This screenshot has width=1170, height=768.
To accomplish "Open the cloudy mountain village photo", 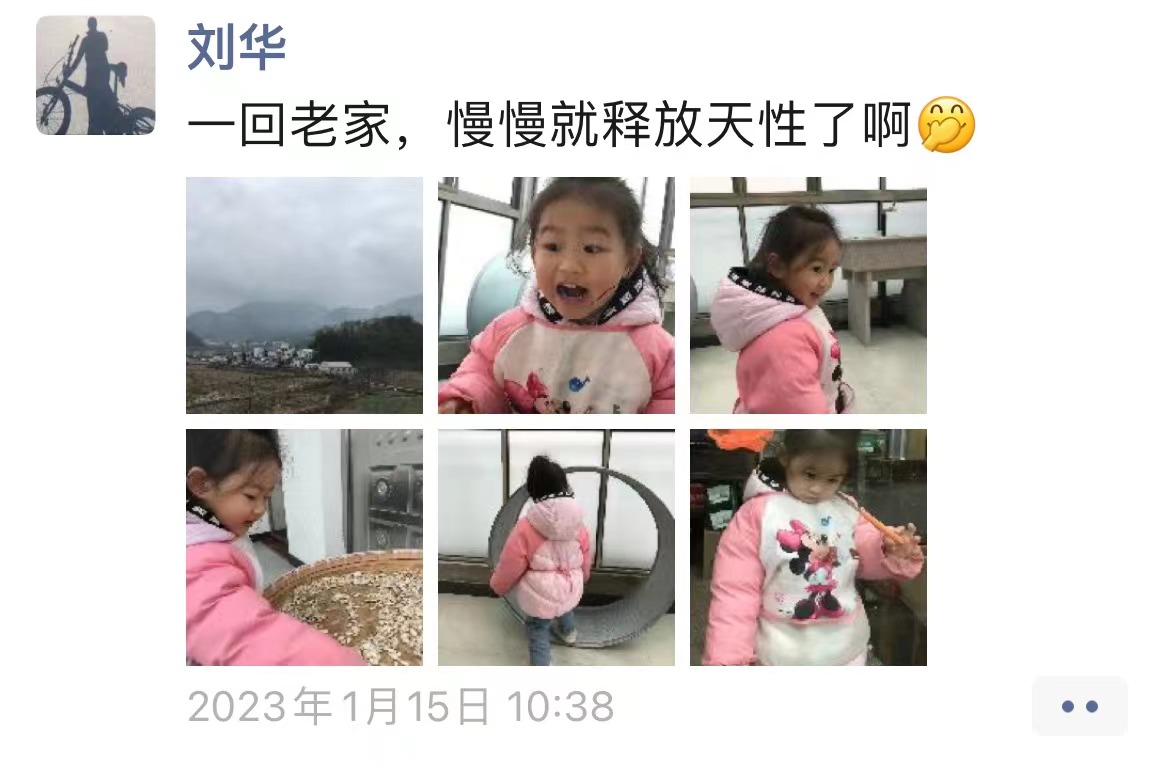I will point(304,295).
